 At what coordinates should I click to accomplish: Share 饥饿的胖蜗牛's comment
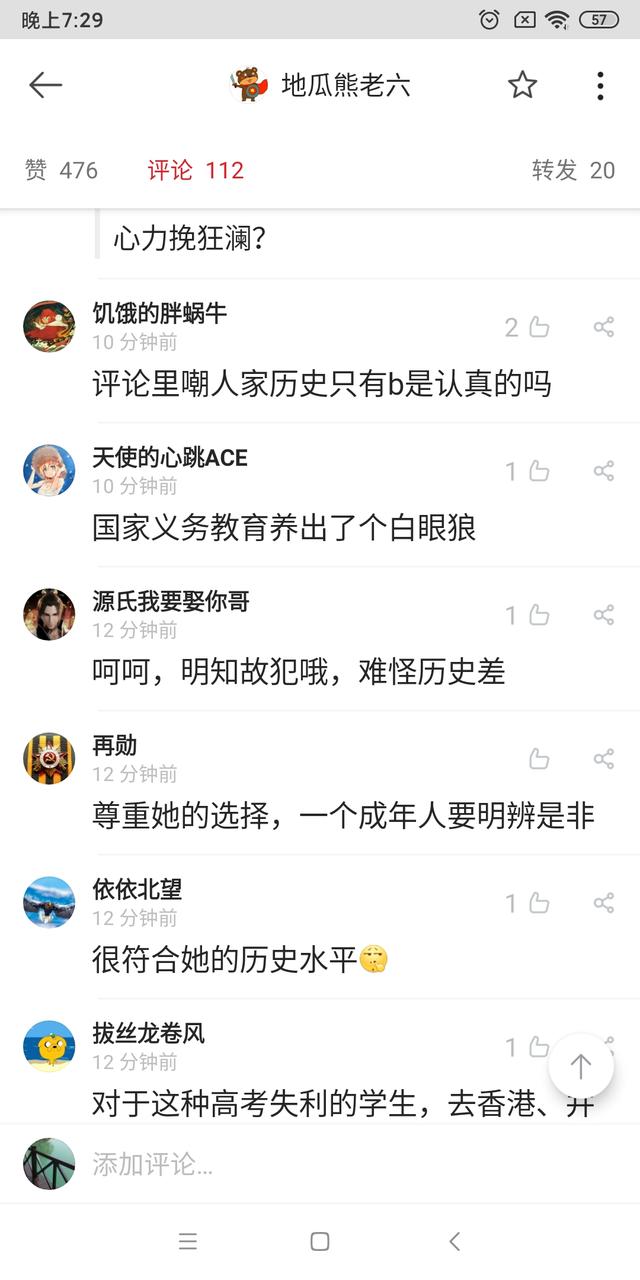[x=603, y=327]
